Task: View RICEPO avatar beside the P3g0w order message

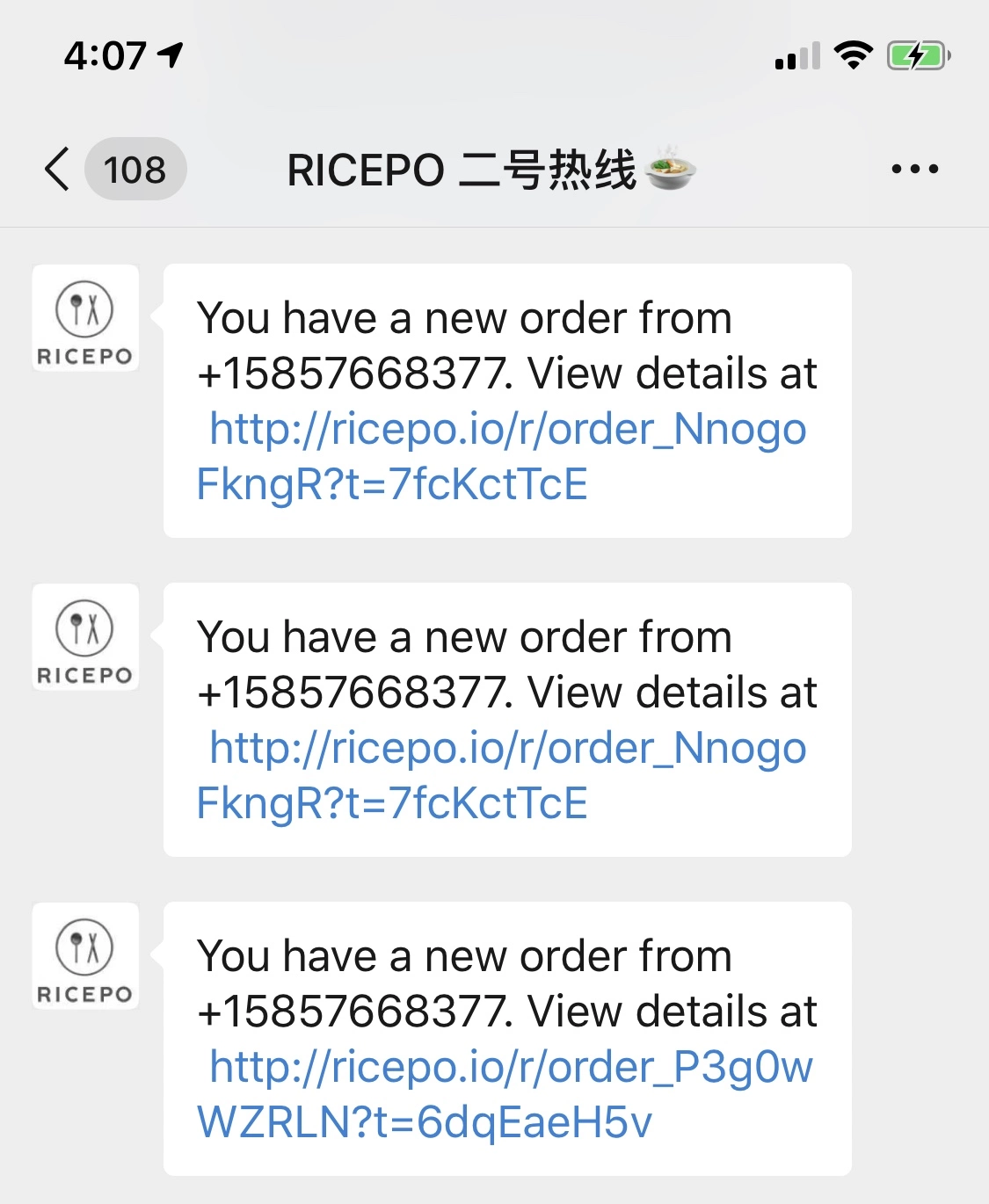Action: tap(85, 956)
